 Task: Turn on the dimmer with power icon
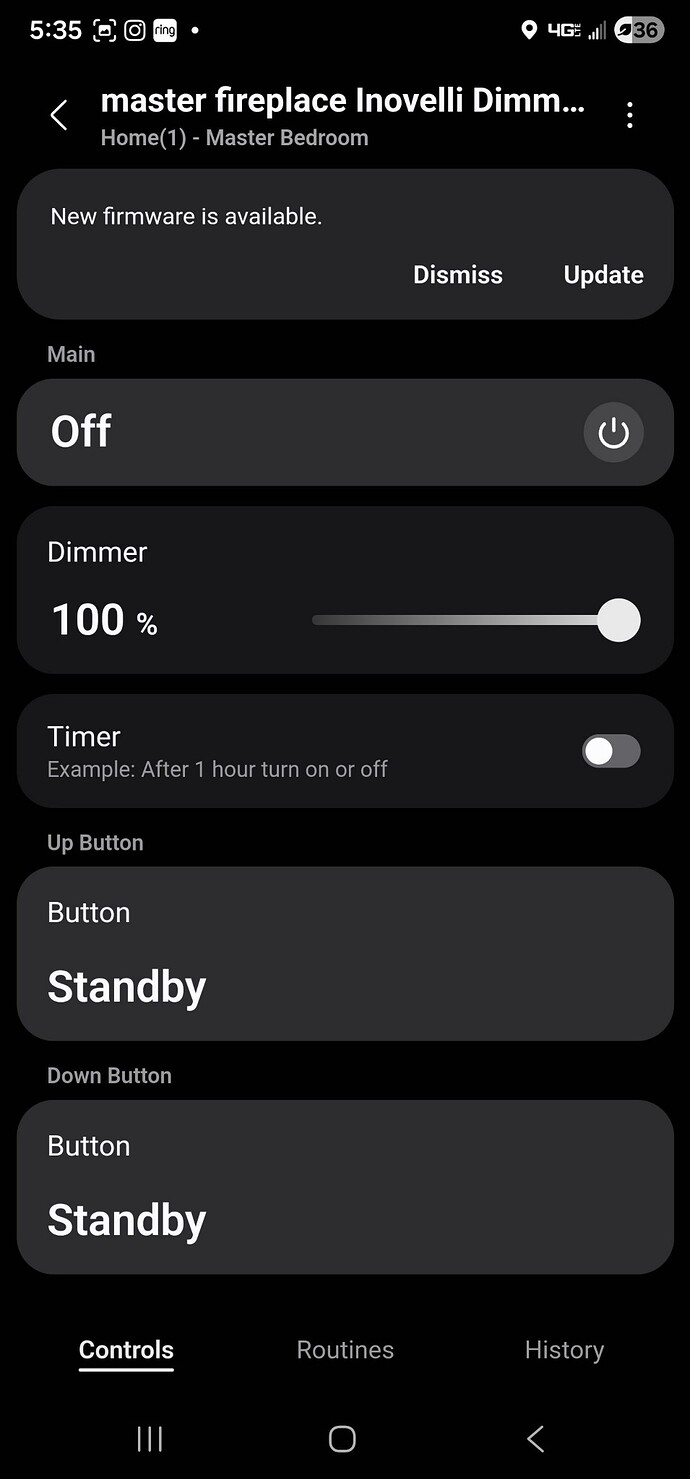tap(613, 433)
